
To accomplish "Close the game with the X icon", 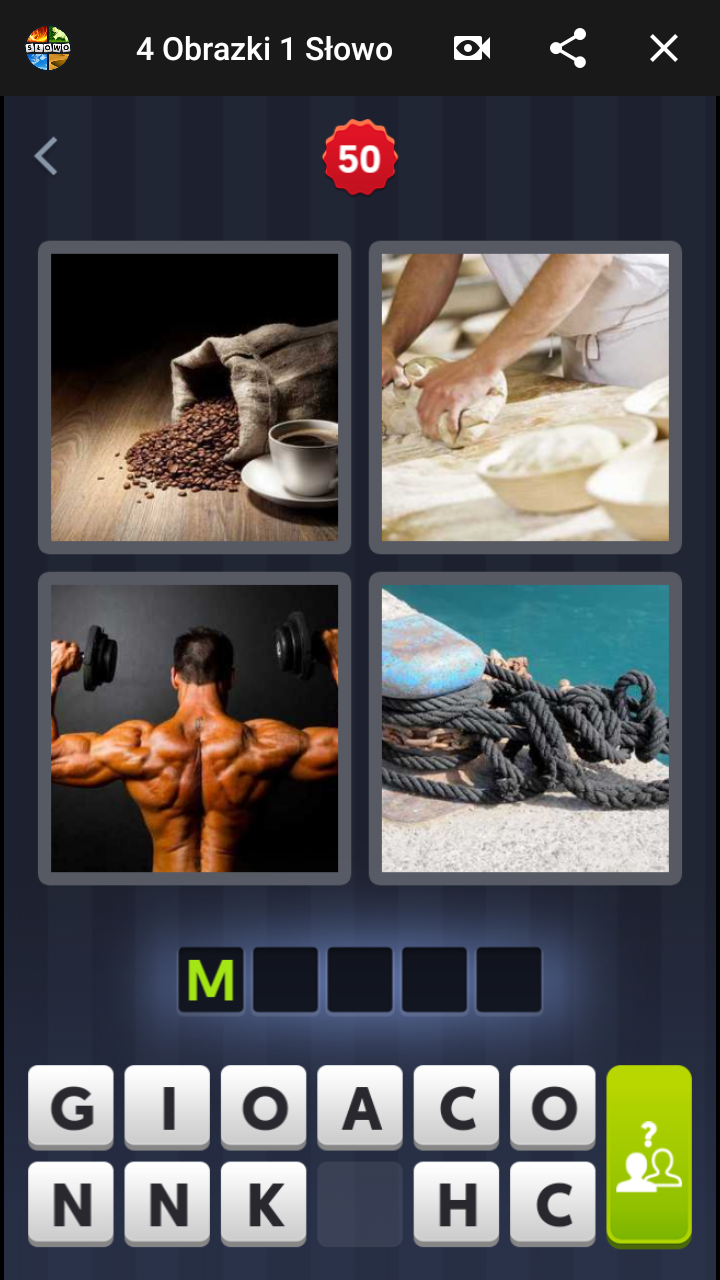I will (664, 48).
